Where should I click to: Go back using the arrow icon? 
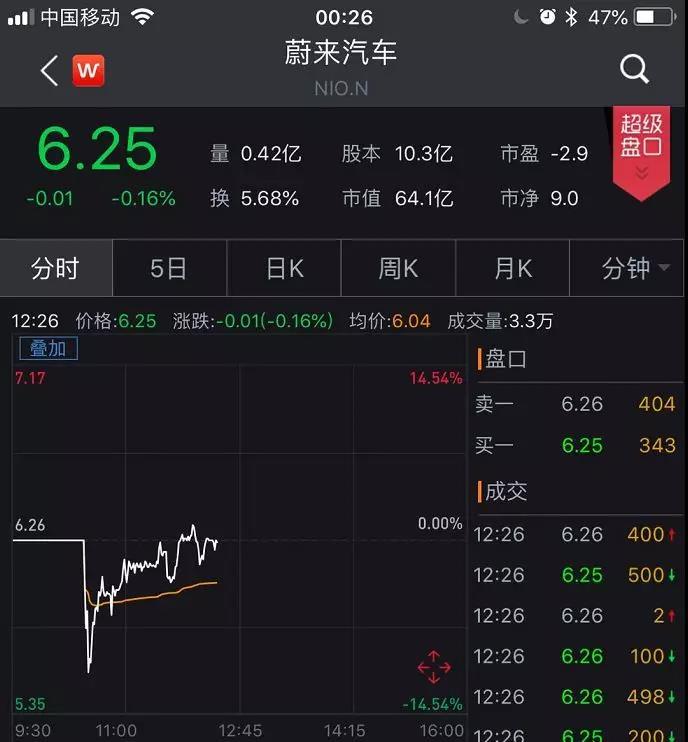click(x=49, y=70)
